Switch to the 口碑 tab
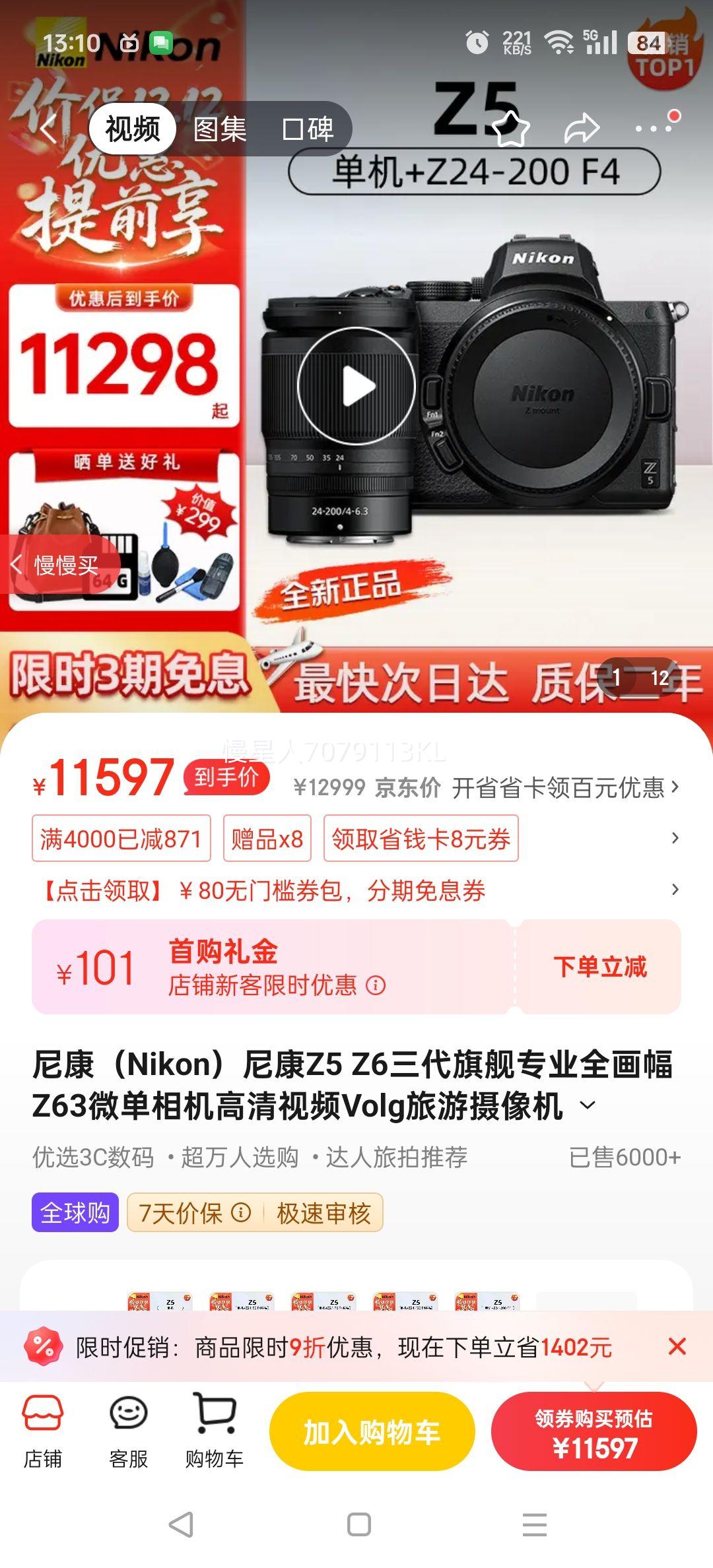Viewport: 713px width, 1568px height. [310, 129]
